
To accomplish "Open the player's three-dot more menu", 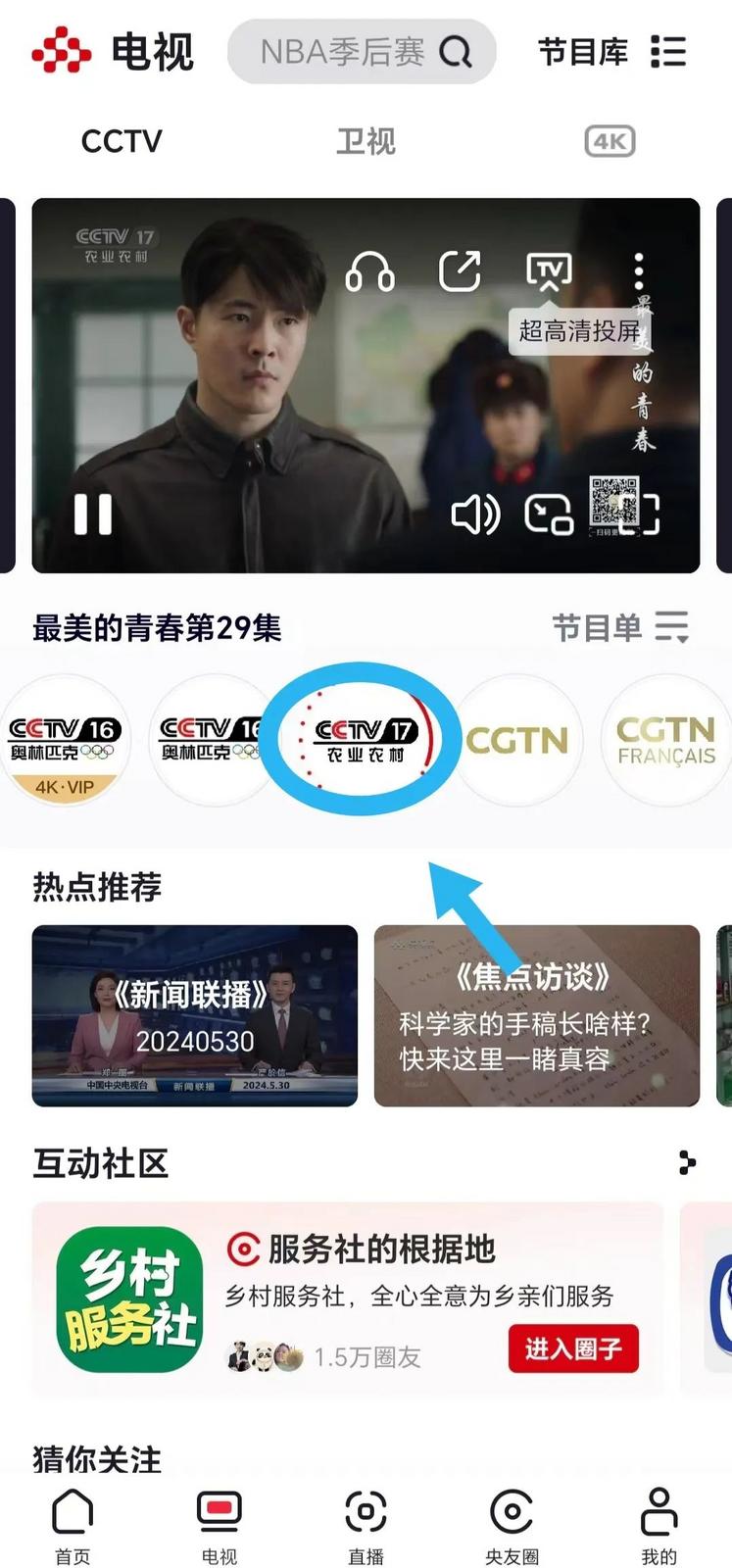I will point(638,271).
